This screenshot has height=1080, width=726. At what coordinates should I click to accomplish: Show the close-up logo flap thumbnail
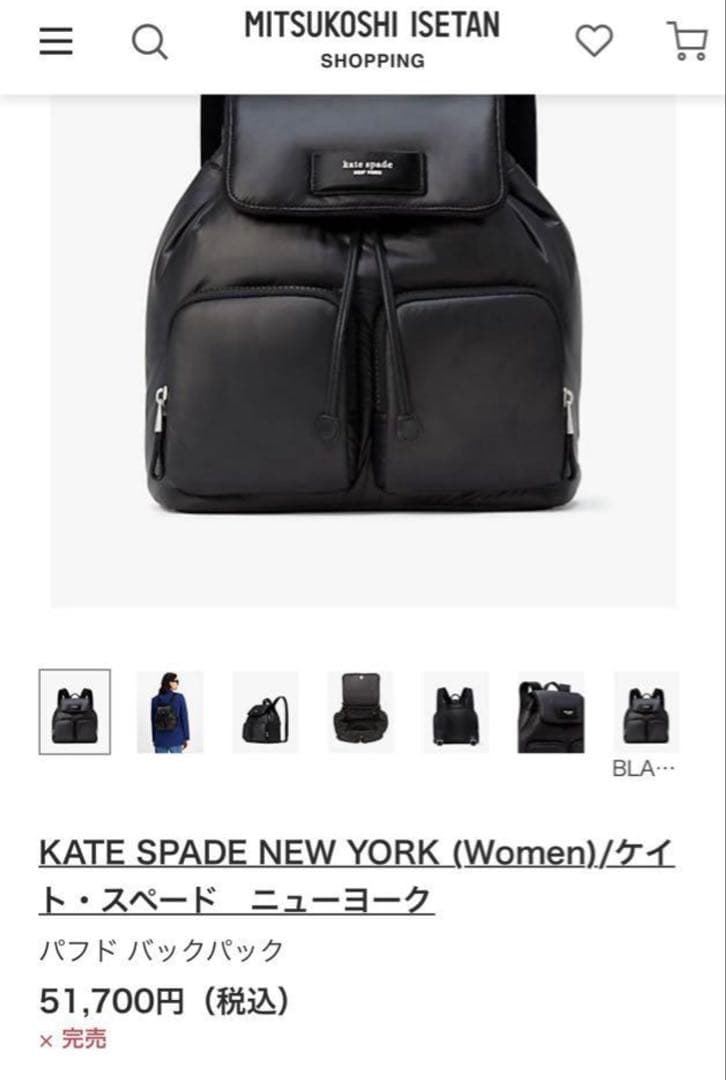pyautogui.click(x=550, y=713)
